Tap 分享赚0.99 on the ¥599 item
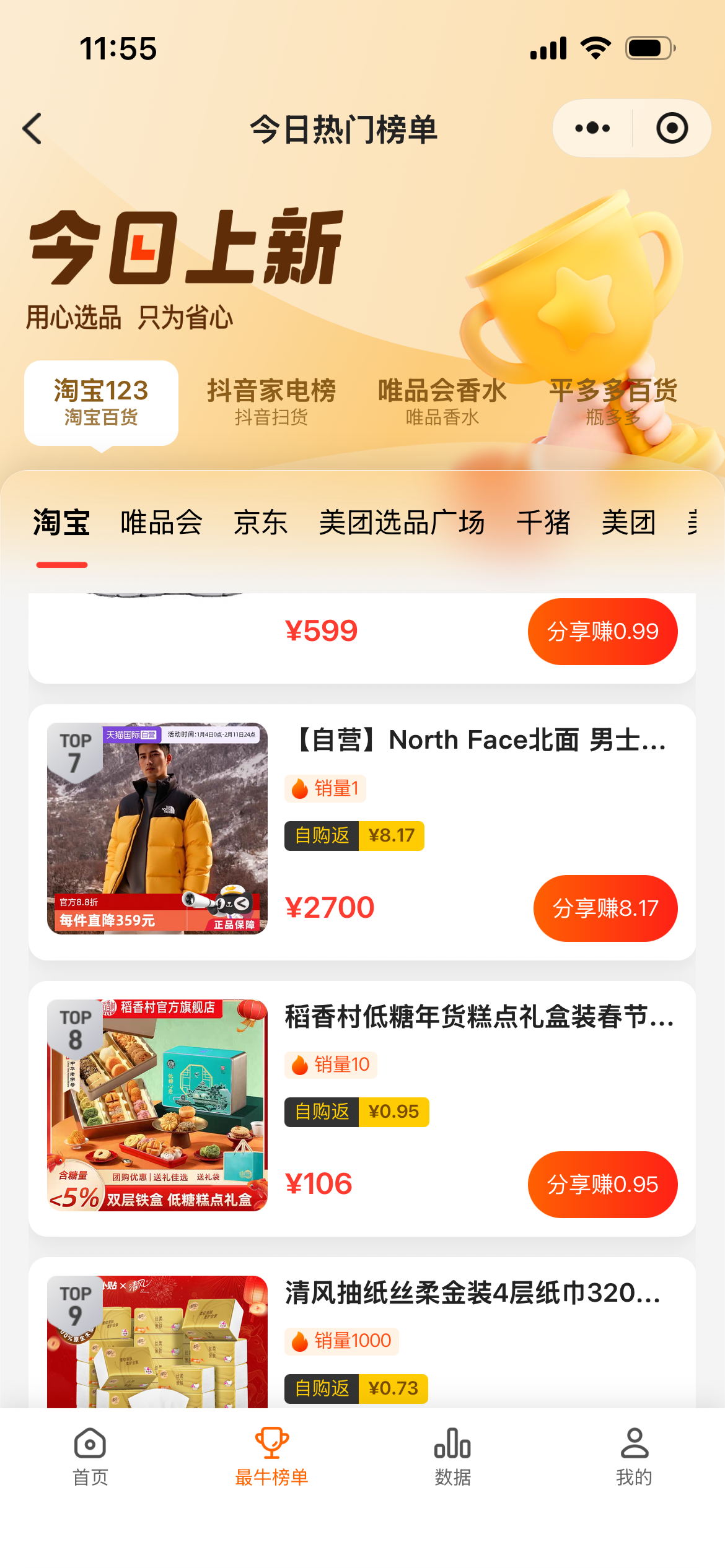The image size is (725, 1568). click(602, 632)
